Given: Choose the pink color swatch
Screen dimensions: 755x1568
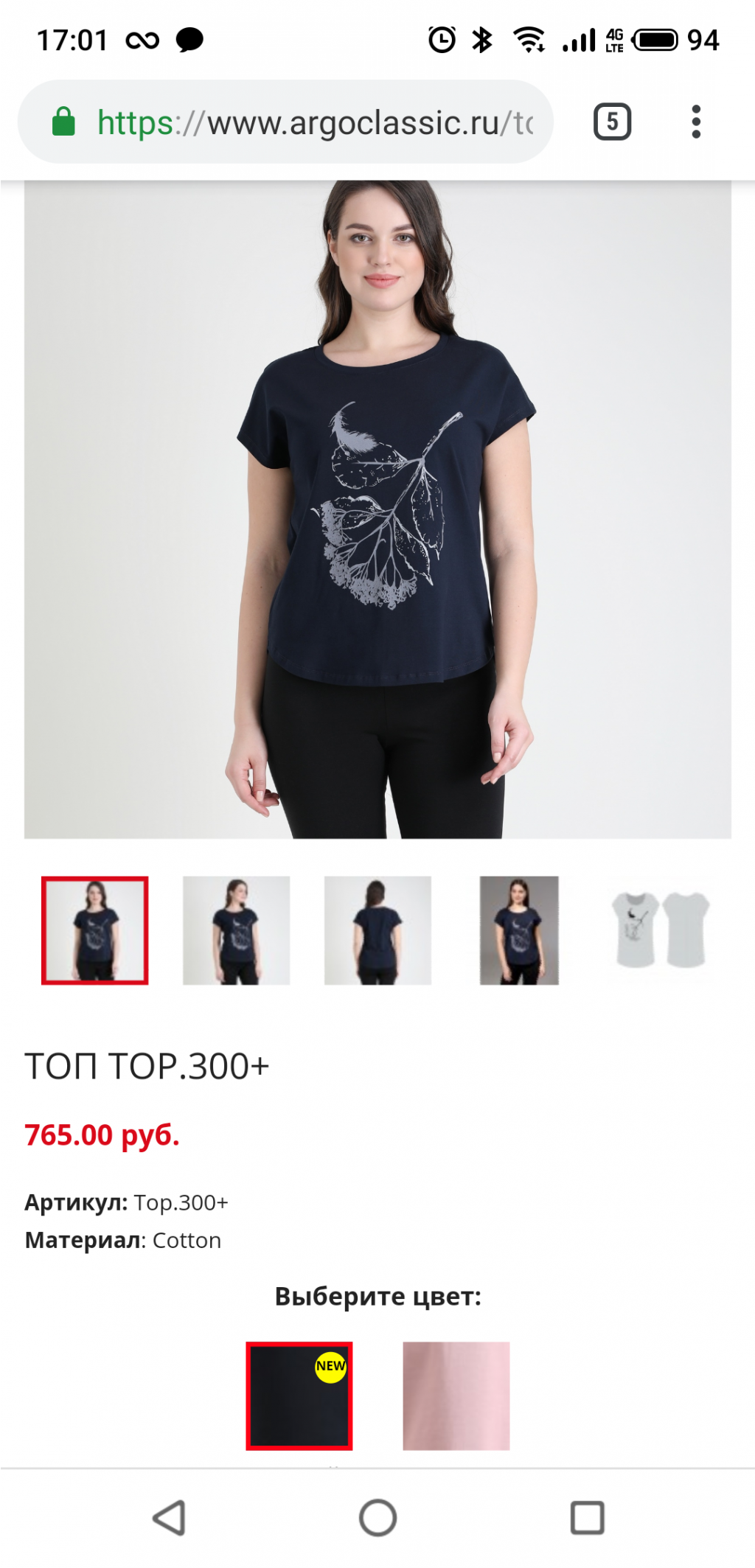Looking at the screenshot, I should [x=456, y=1395].
